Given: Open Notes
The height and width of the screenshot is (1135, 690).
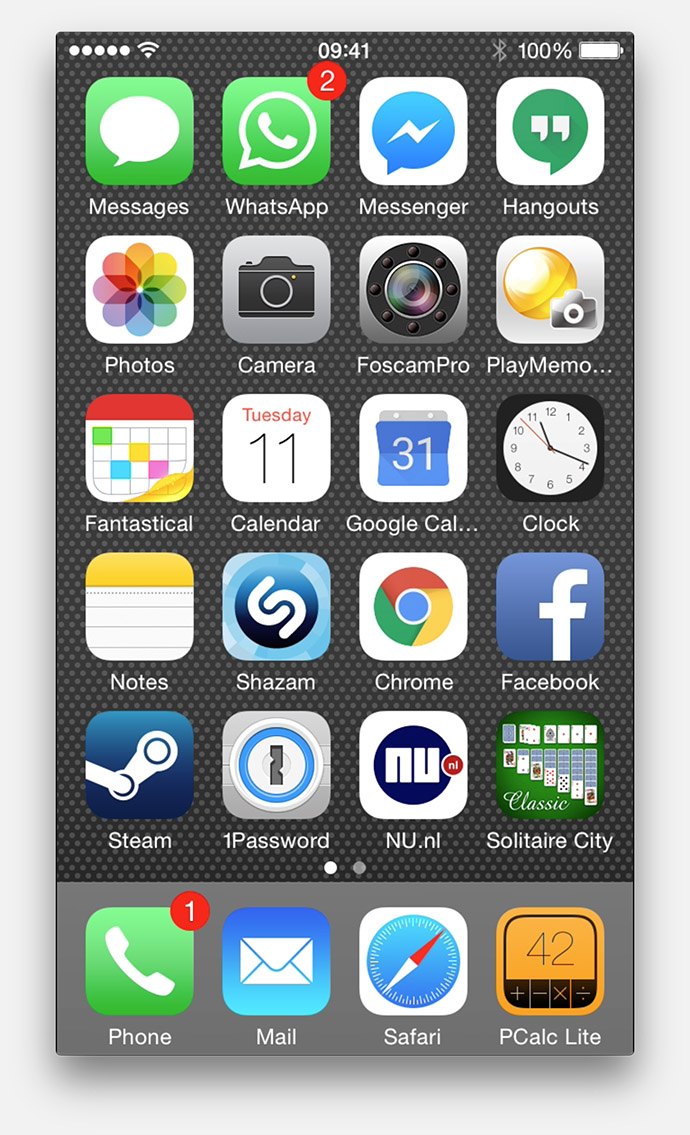Looking at the screenshot, I should [139, 607].
